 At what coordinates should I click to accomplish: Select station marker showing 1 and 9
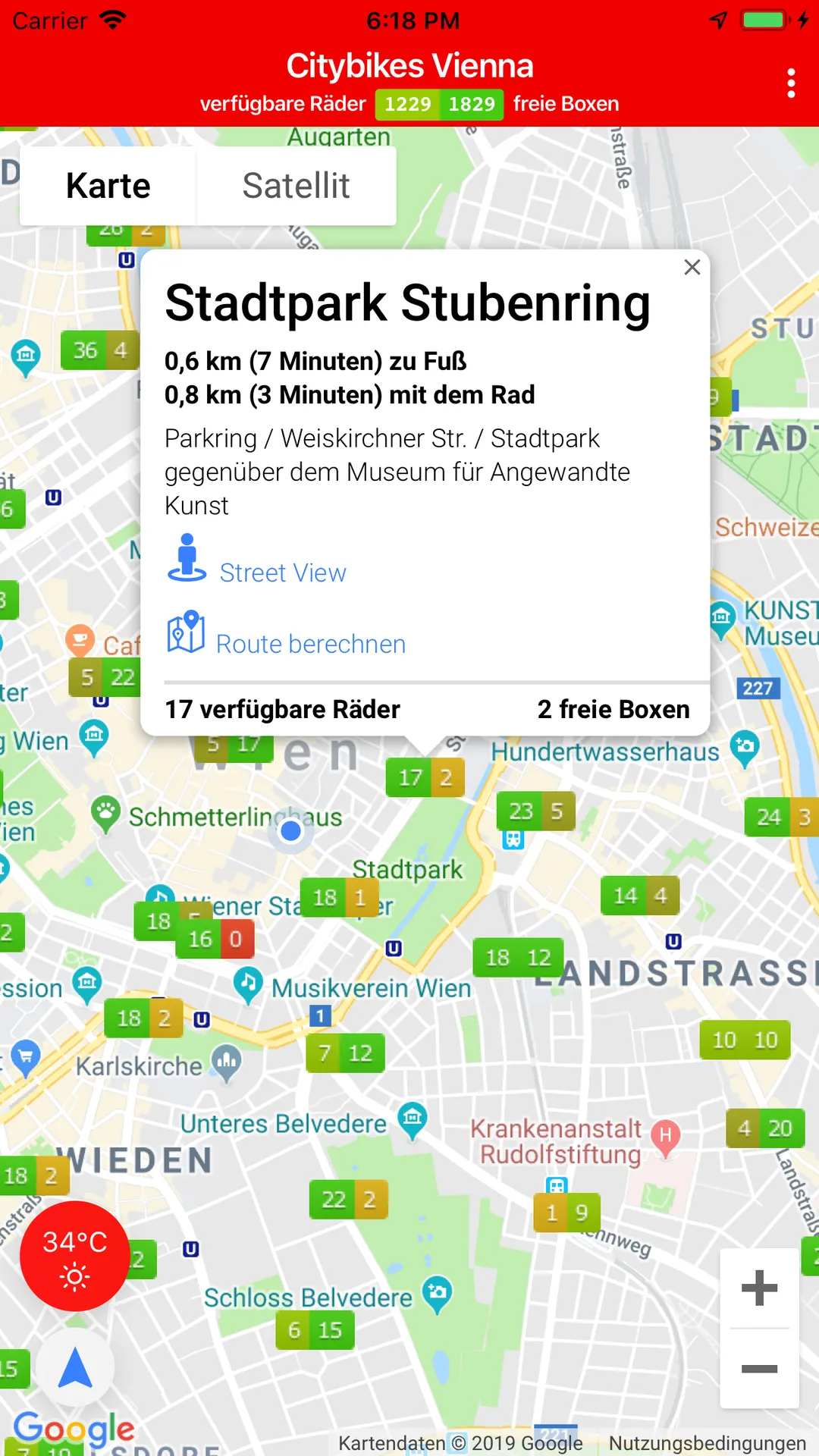[x=566, y=1213]
